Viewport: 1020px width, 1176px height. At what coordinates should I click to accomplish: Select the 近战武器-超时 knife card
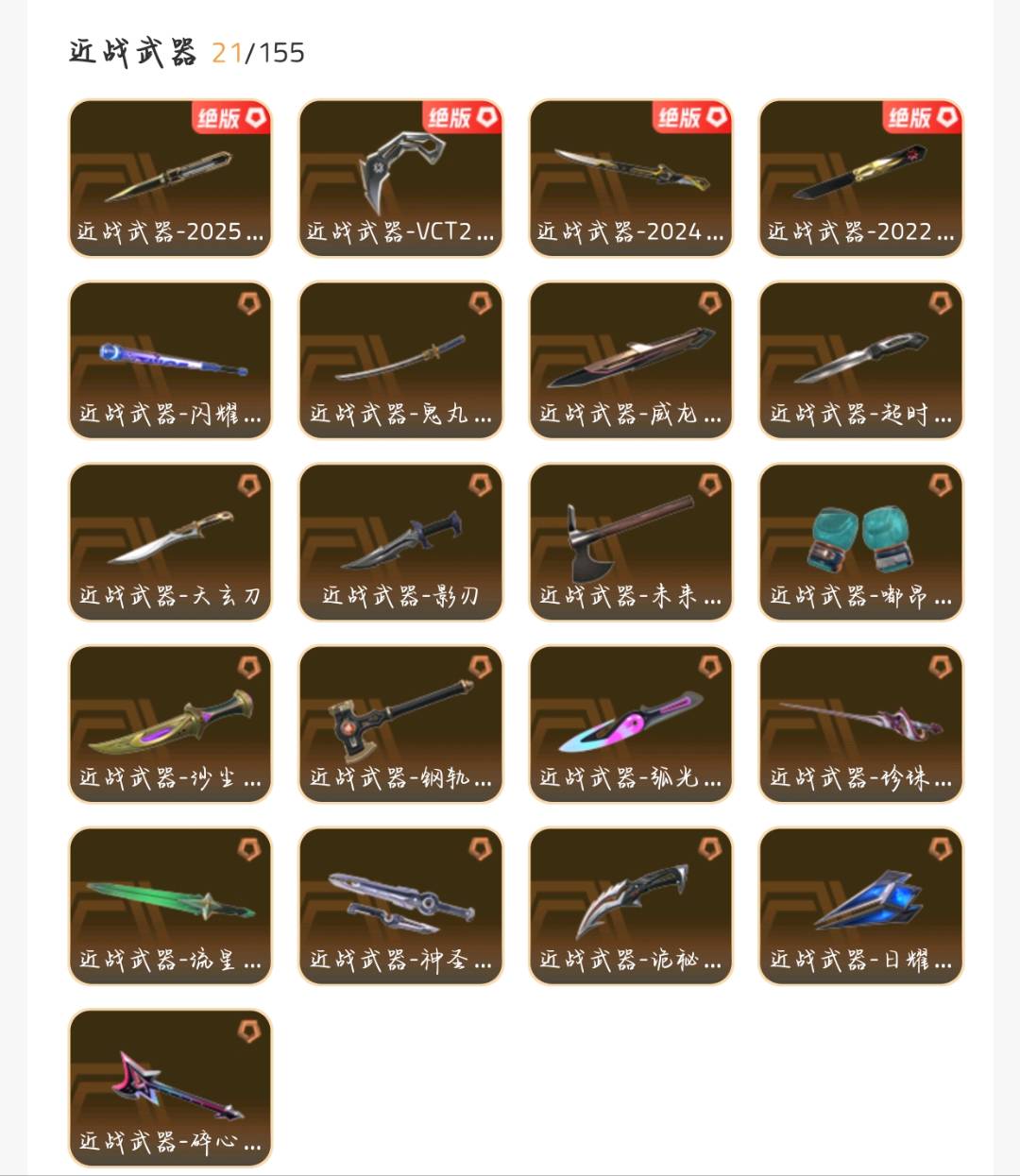pos(860,361)
